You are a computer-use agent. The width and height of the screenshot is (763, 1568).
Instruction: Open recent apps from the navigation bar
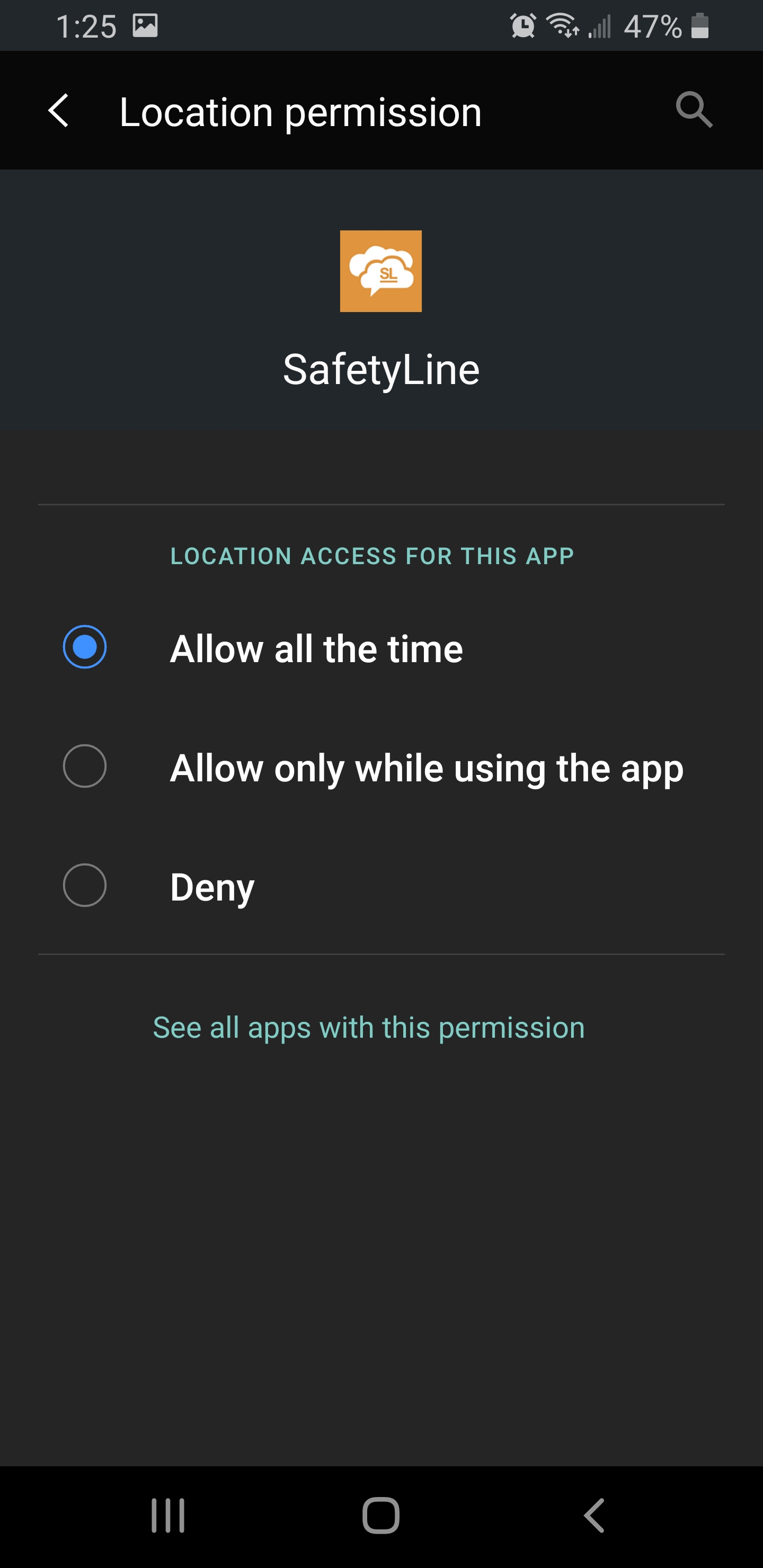(x=168, y=1515)
